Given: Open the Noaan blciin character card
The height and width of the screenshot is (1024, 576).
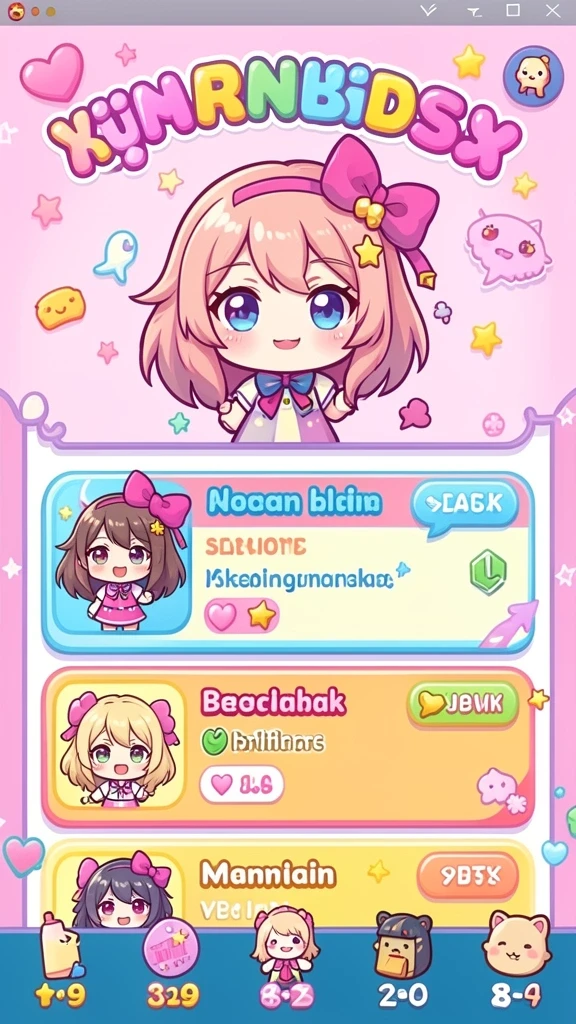Looking at the screenshot, I should (x=288, y=562).
